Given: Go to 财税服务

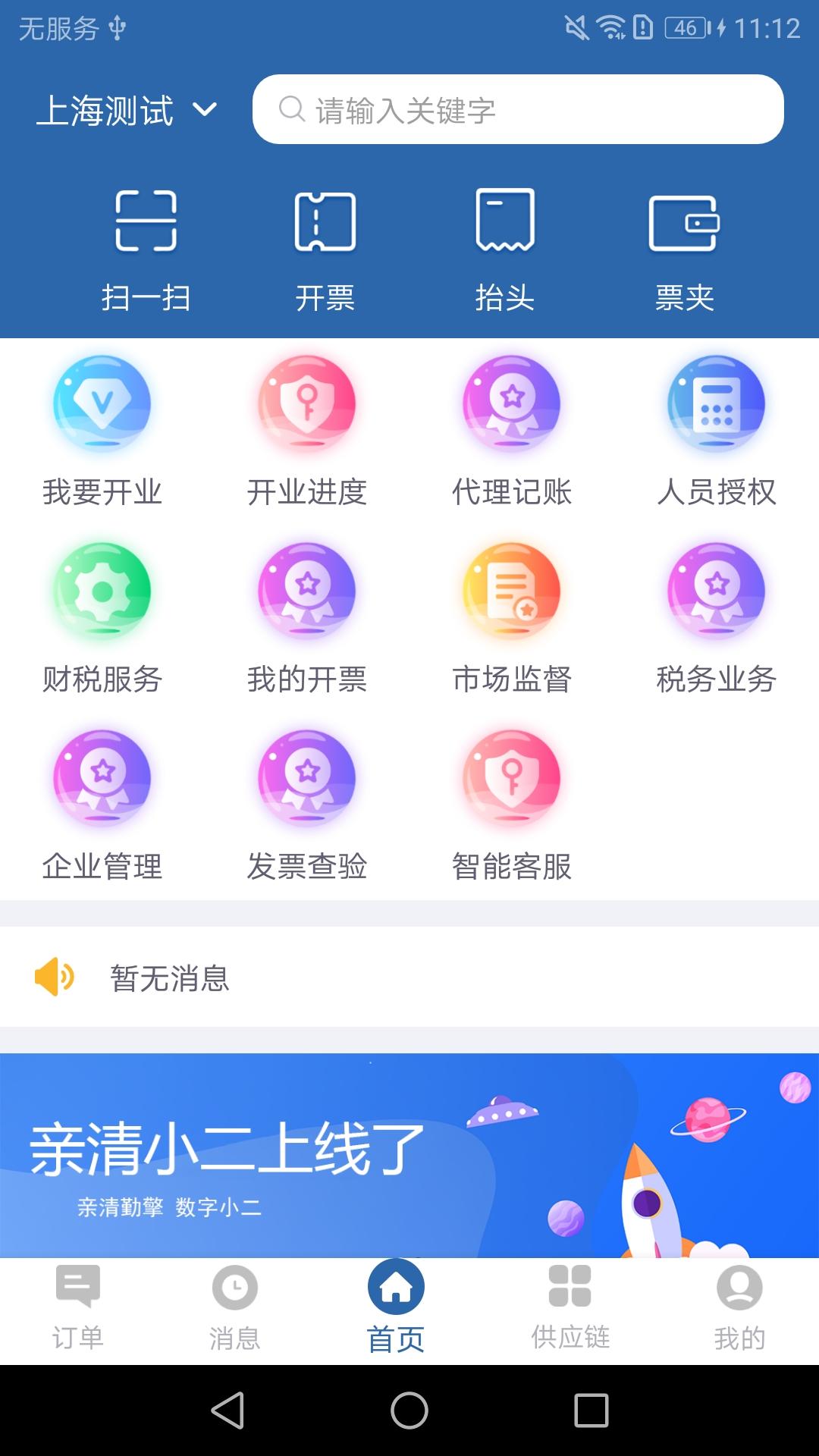Looking at the screenshot, I should tap(102, 617).
